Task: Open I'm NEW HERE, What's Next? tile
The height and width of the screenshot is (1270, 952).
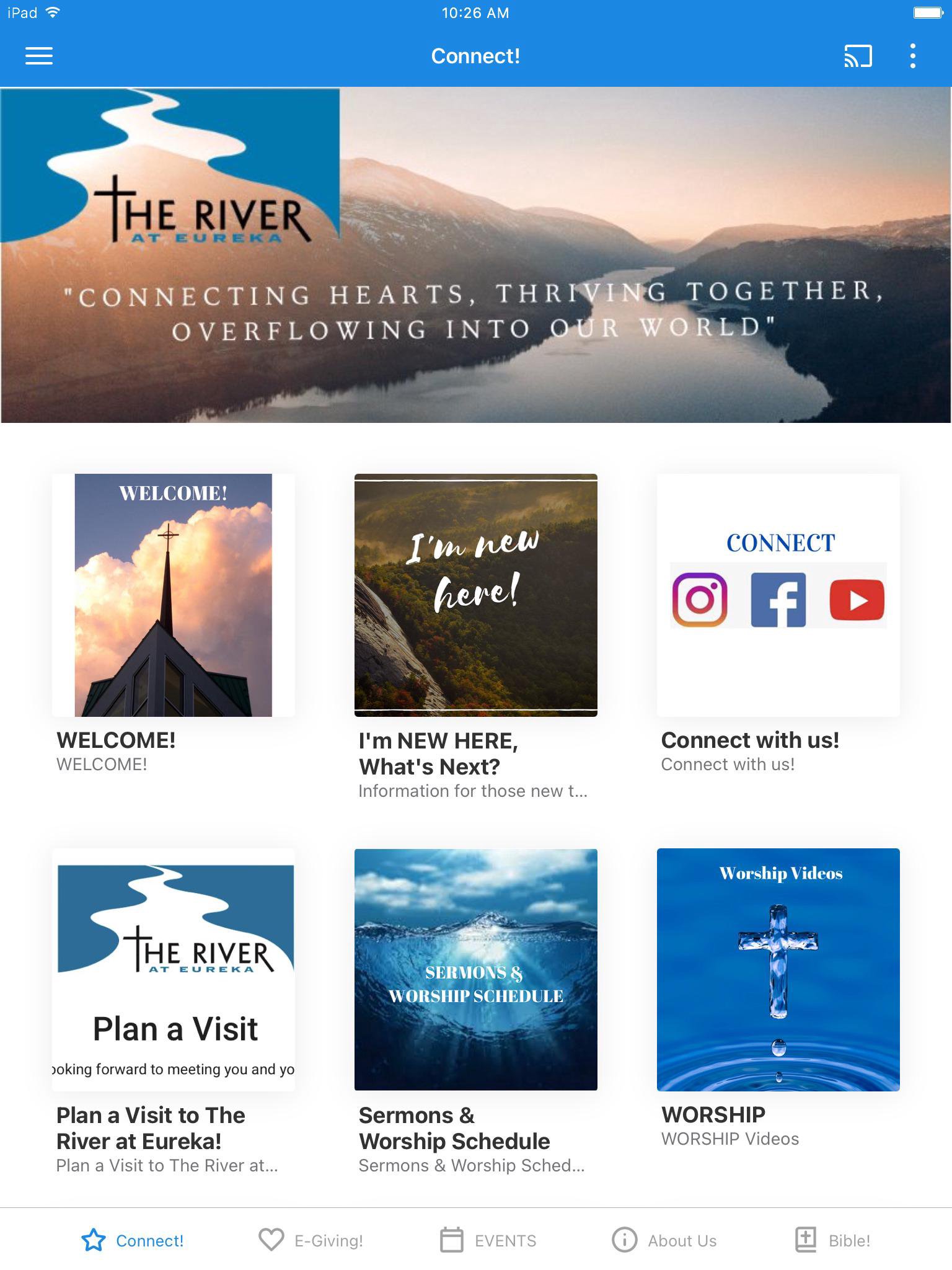Action: click(475, 595)
